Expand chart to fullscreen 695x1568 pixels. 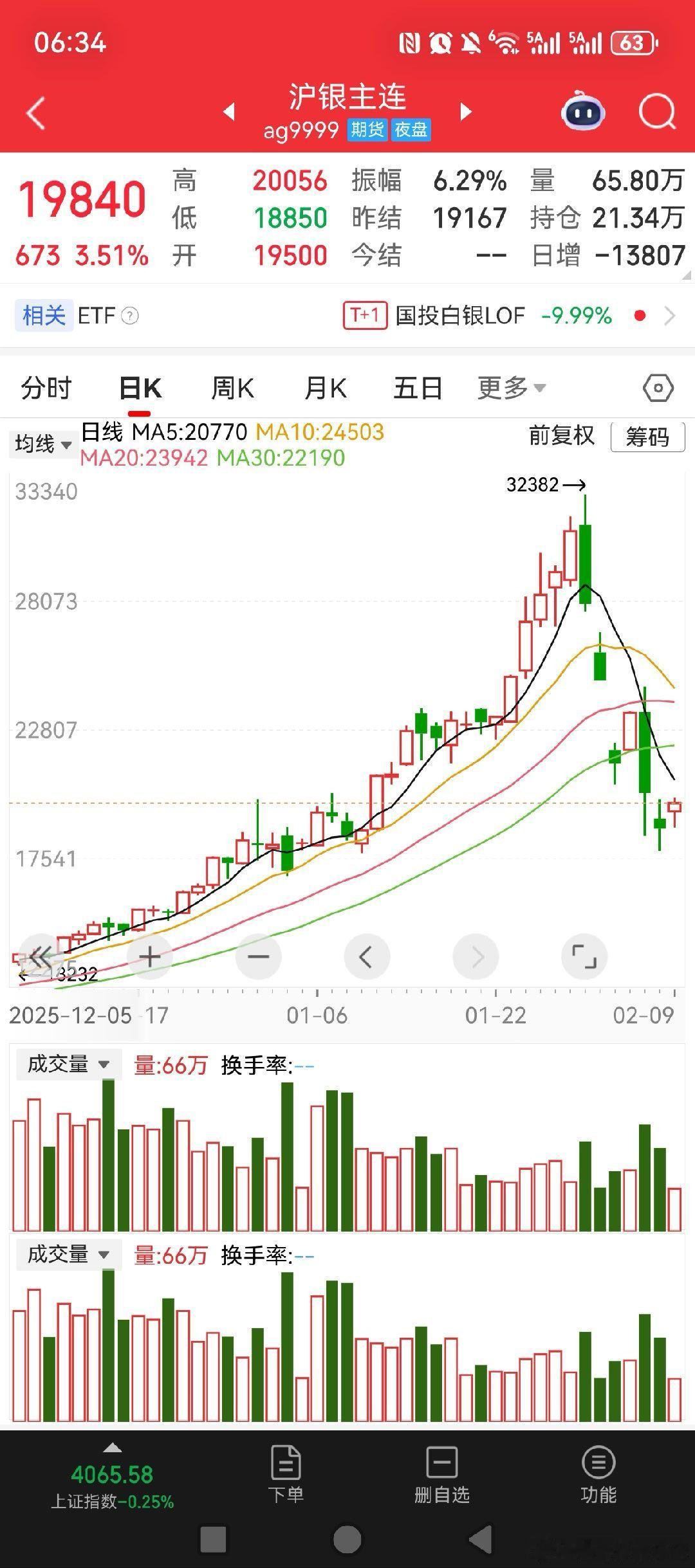click(x=584, y=957)
